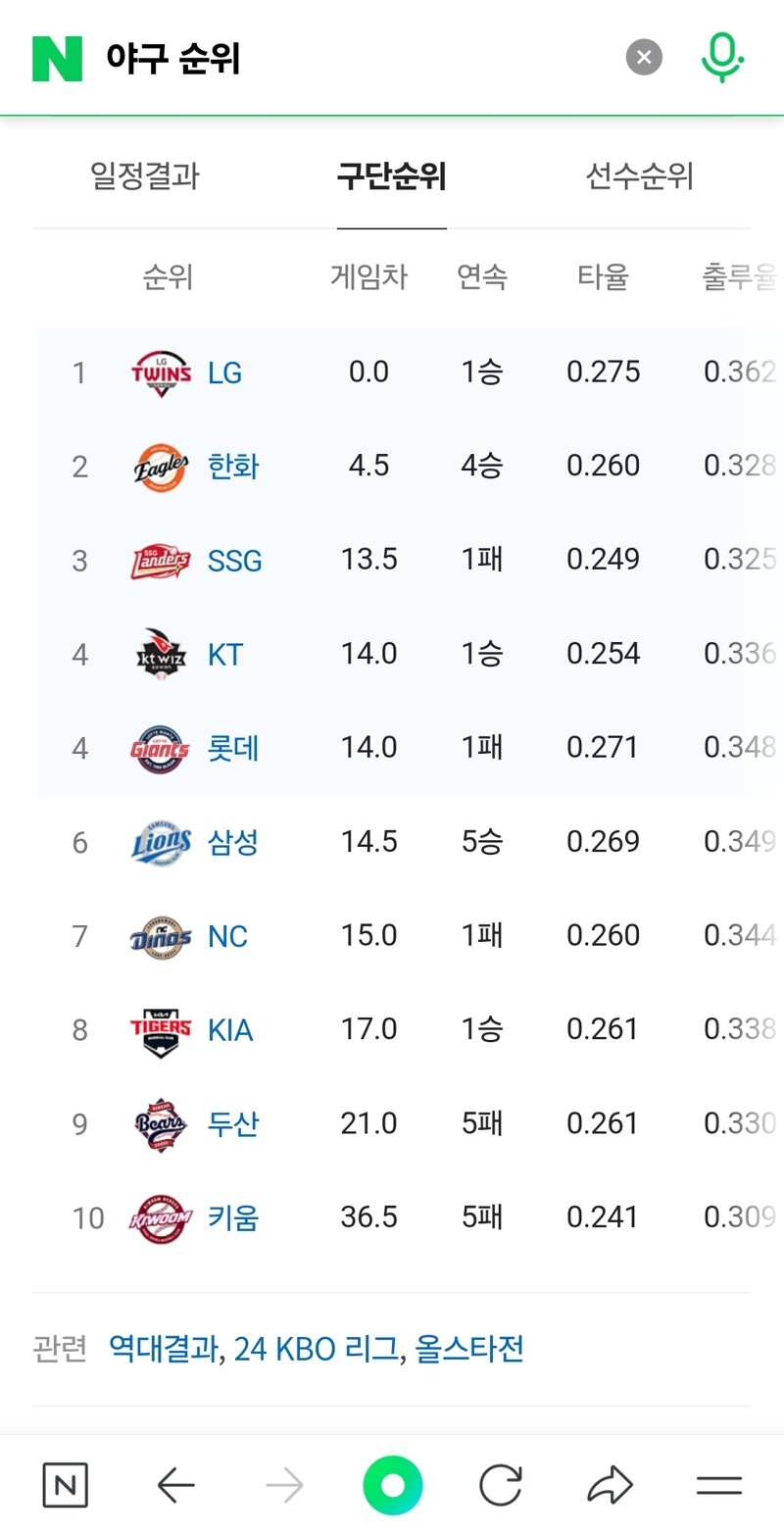Select the 구단순위 tab

tap(392, 176)
